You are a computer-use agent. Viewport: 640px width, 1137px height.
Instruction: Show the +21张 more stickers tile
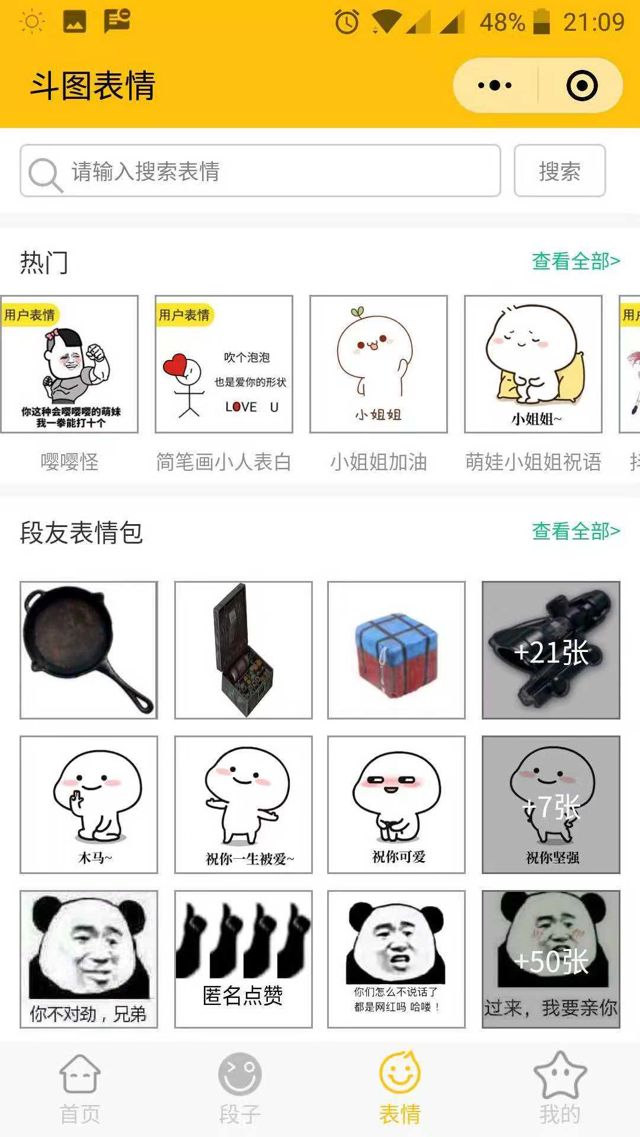[551, 650]
